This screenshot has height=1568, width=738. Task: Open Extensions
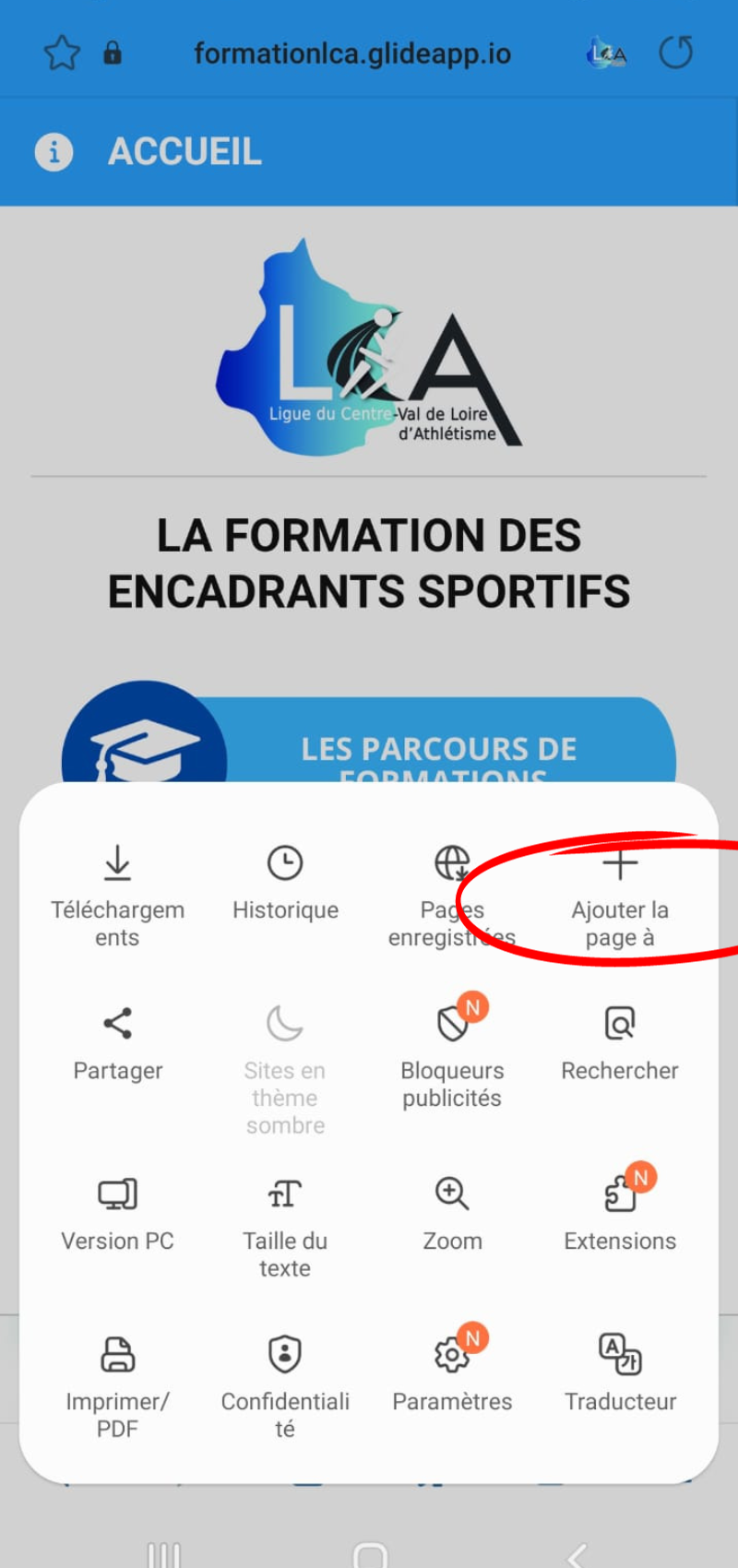coord(620,1214)
